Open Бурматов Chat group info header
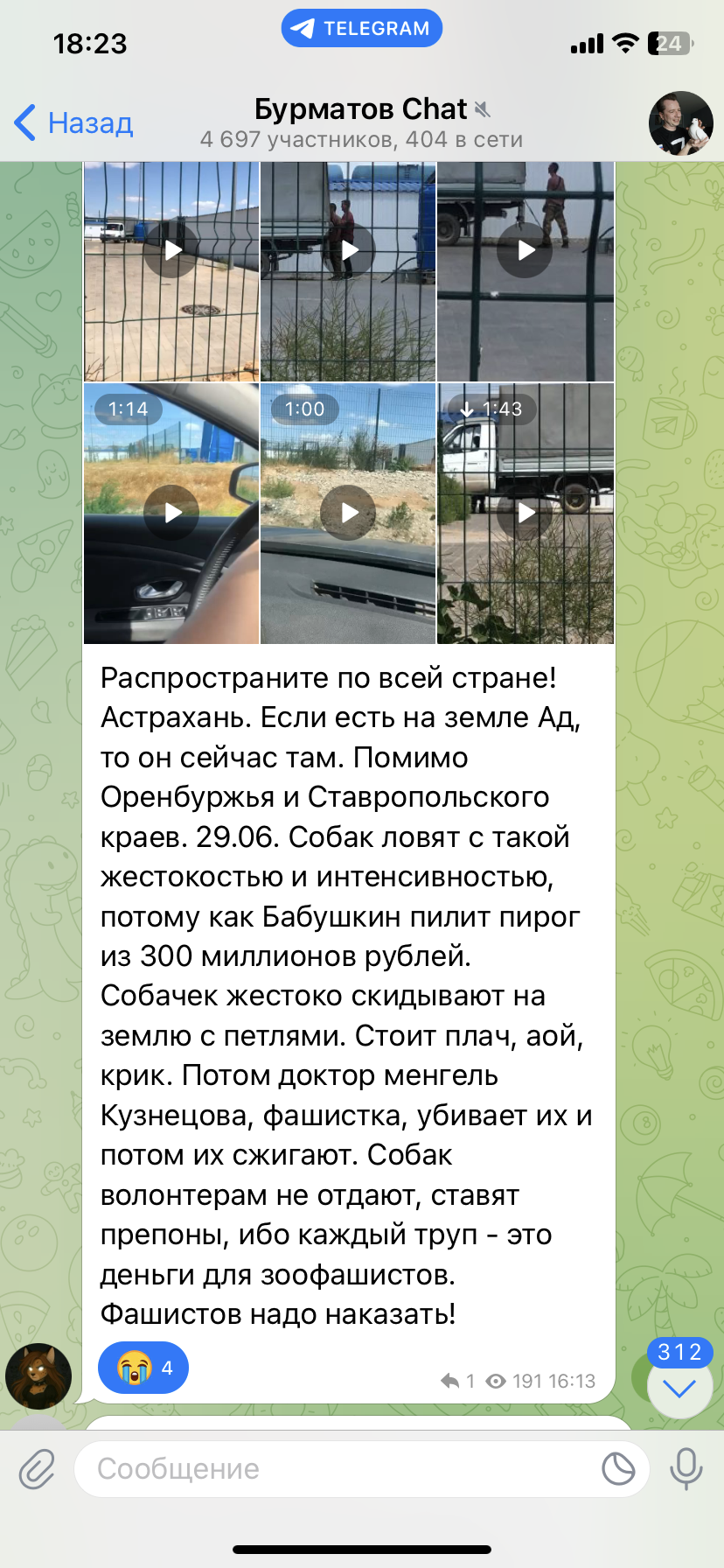 [x=361, y=123]
